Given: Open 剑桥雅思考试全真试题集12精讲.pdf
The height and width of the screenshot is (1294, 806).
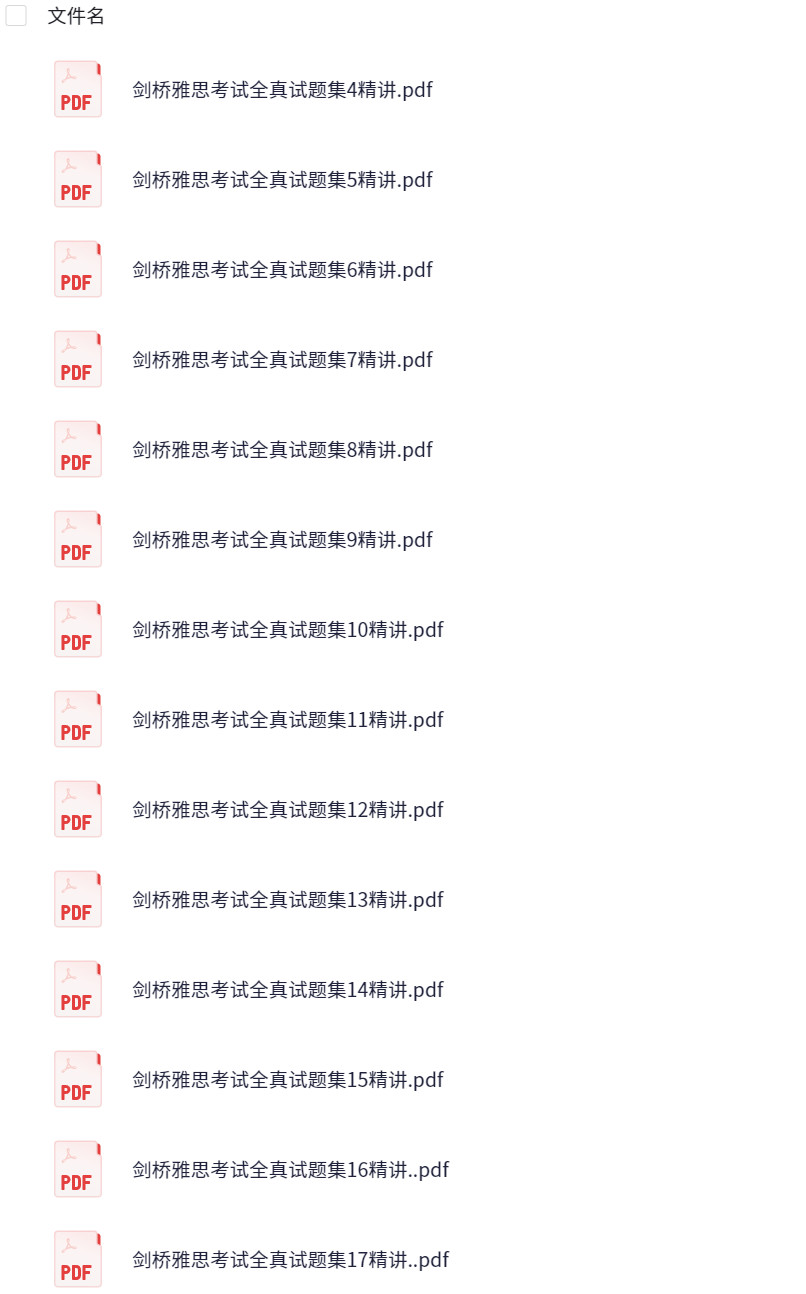Looking at the screenshot, I should (287, 810).
